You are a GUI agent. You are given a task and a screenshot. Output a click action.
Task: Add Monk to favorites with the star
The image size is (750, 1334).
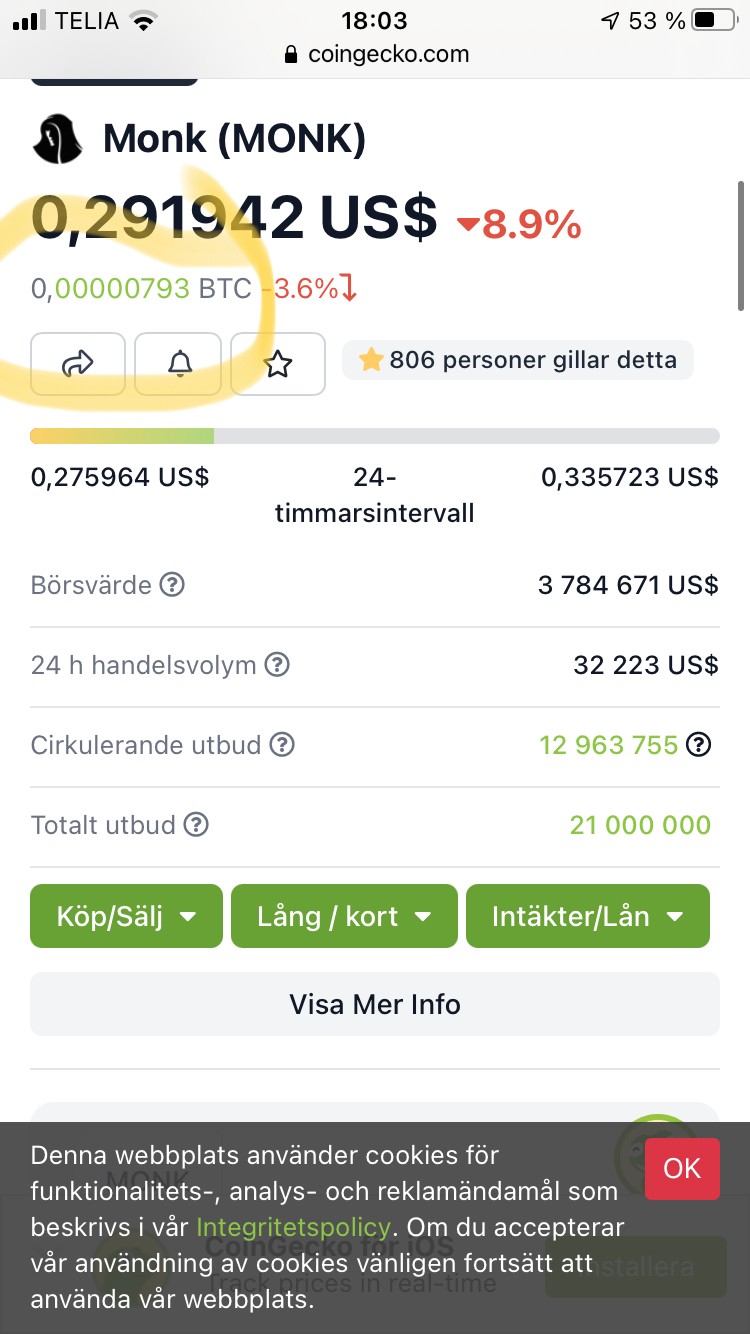pos(278,364)
